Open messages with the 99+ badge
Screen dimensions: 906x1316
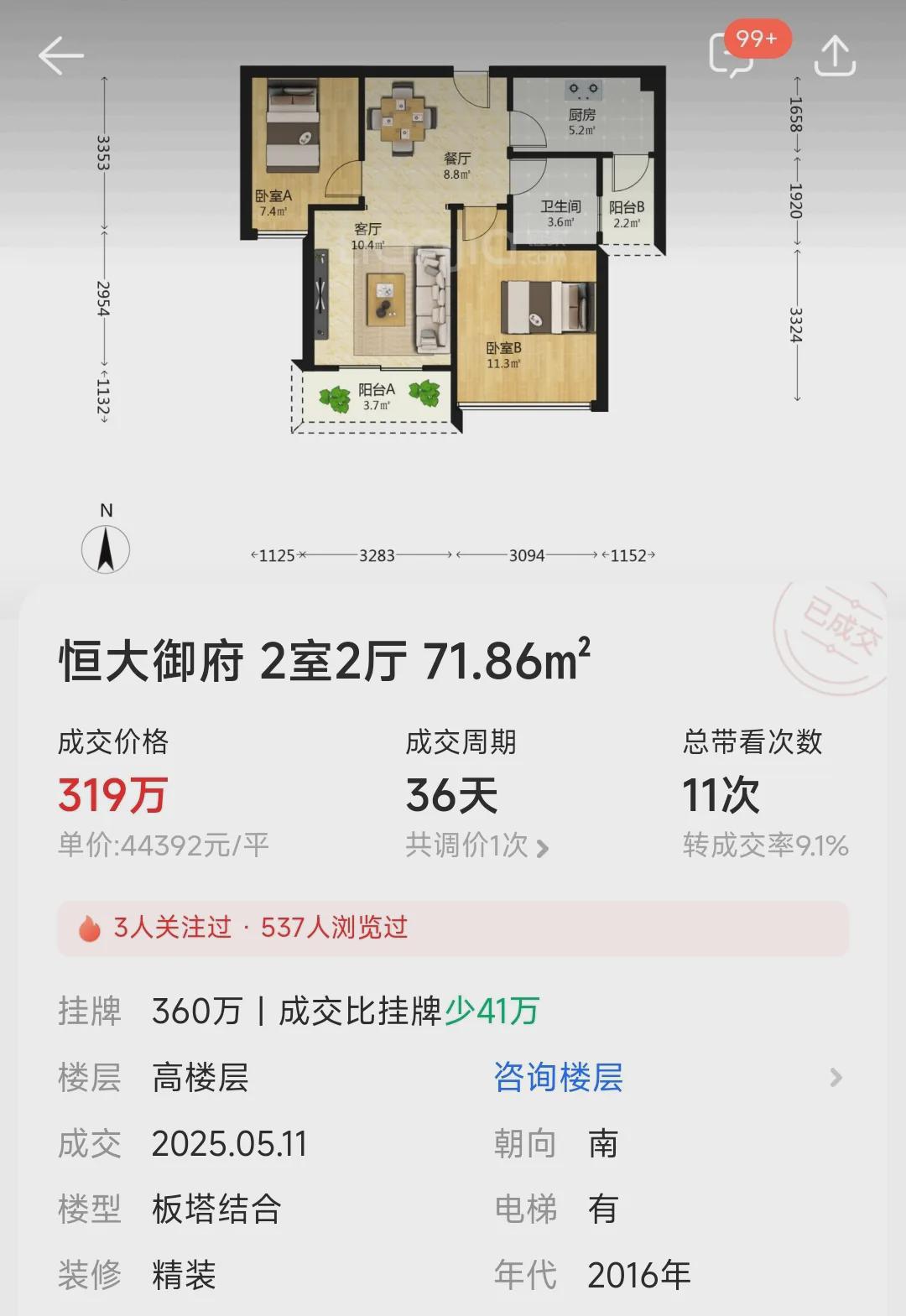pyautogui.click(x=732, y=55)
